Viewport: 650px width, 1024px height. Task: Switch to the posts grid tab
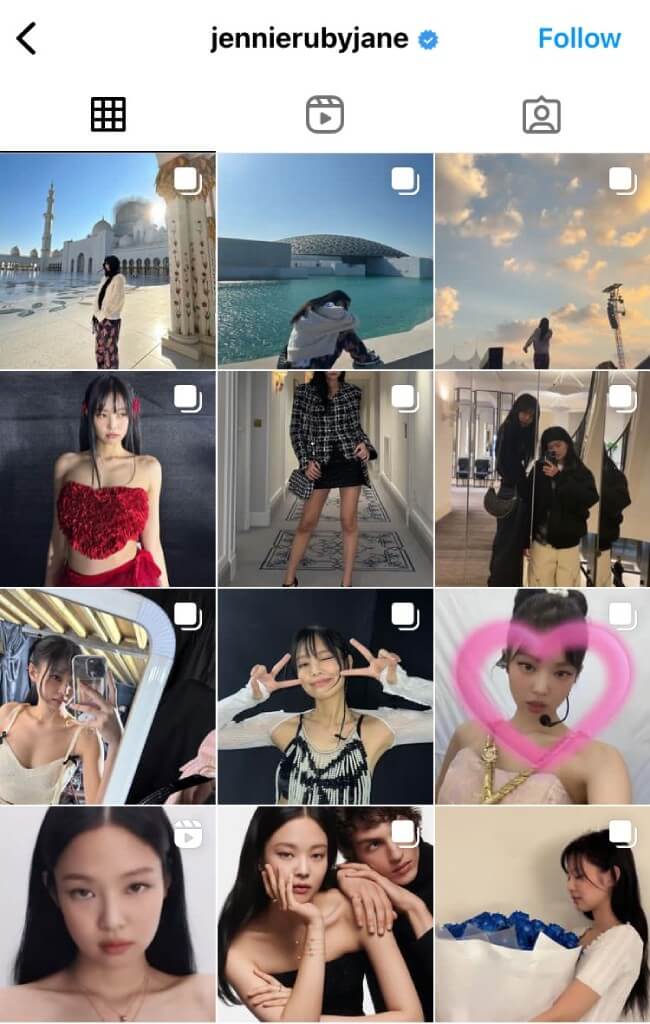tap(108, 115)
